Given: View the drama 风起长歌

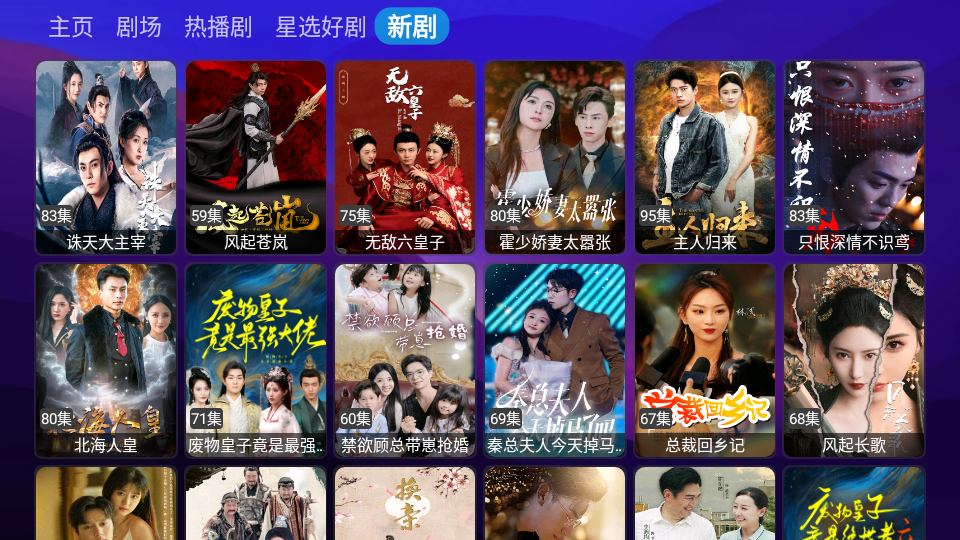Looking at the screenshot, I should (x=854, y=360).
